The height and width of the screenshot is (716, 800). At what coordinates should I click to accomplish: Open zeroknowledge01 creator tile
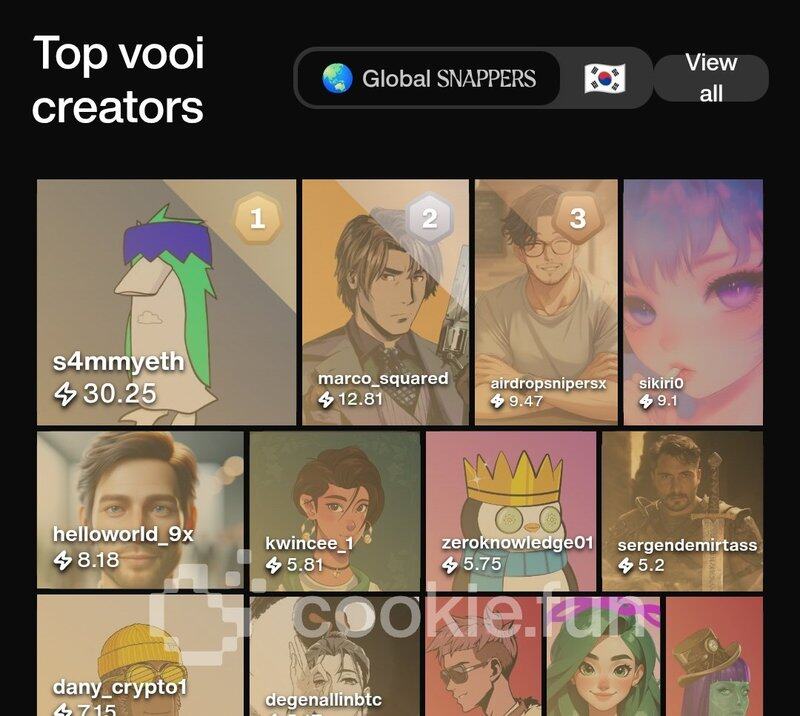[511, 510]
